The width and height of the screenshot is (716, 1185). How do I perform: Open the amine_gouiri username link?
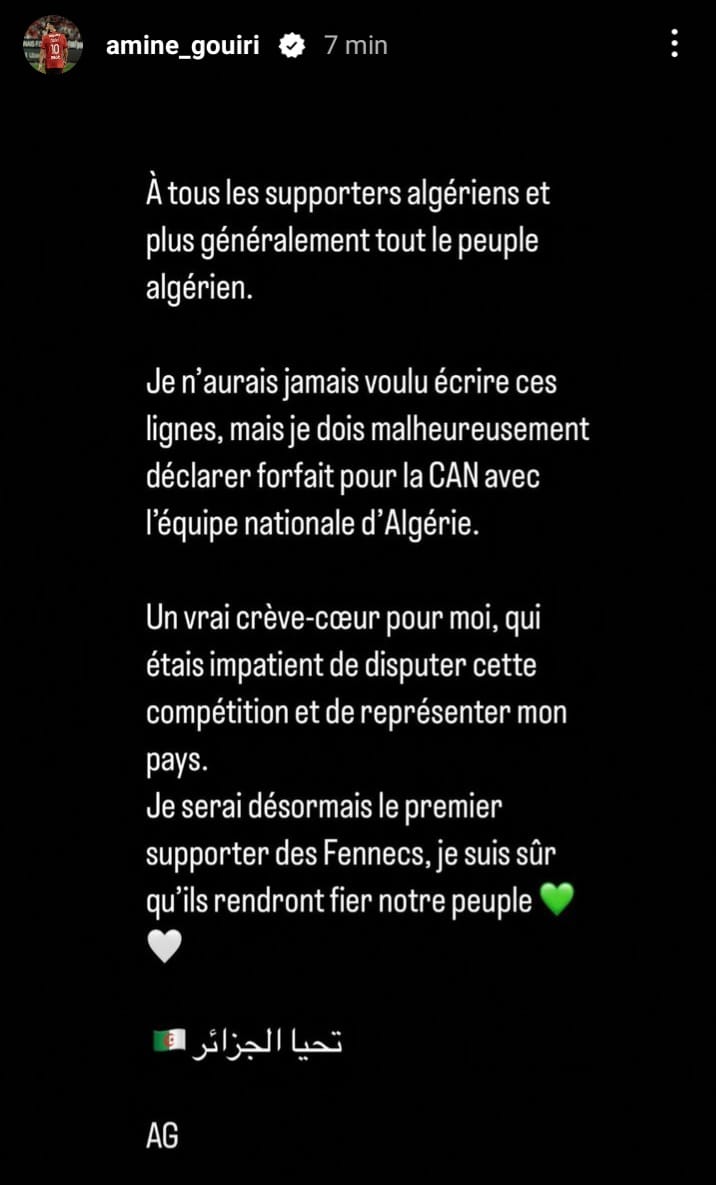pyautogui.click(x=183, y=46)
